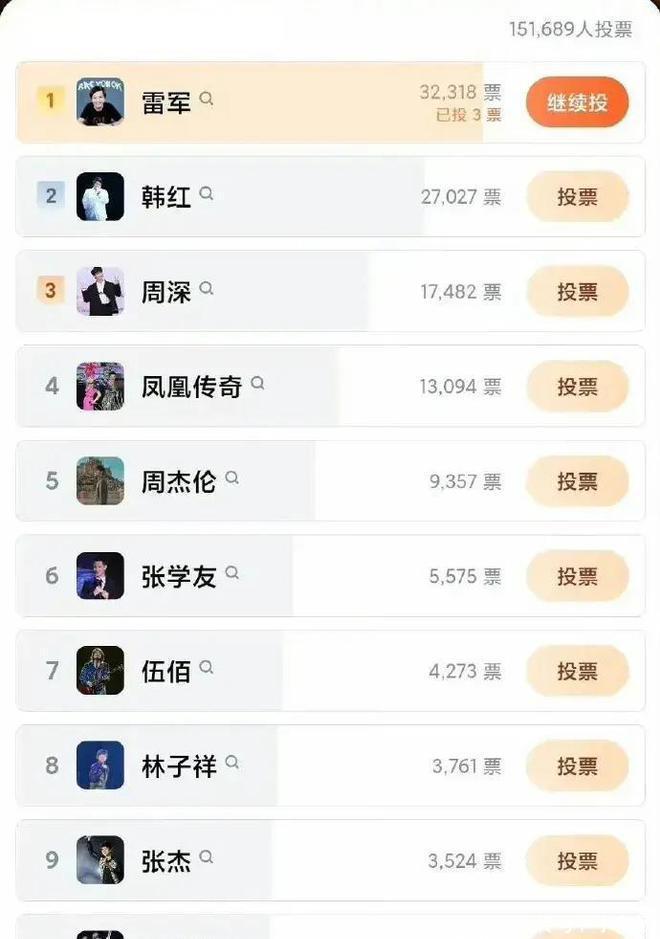Search 周杰伦 using the magnifier icon
This screenshot has height=939, width=660.
coord(232,478)
